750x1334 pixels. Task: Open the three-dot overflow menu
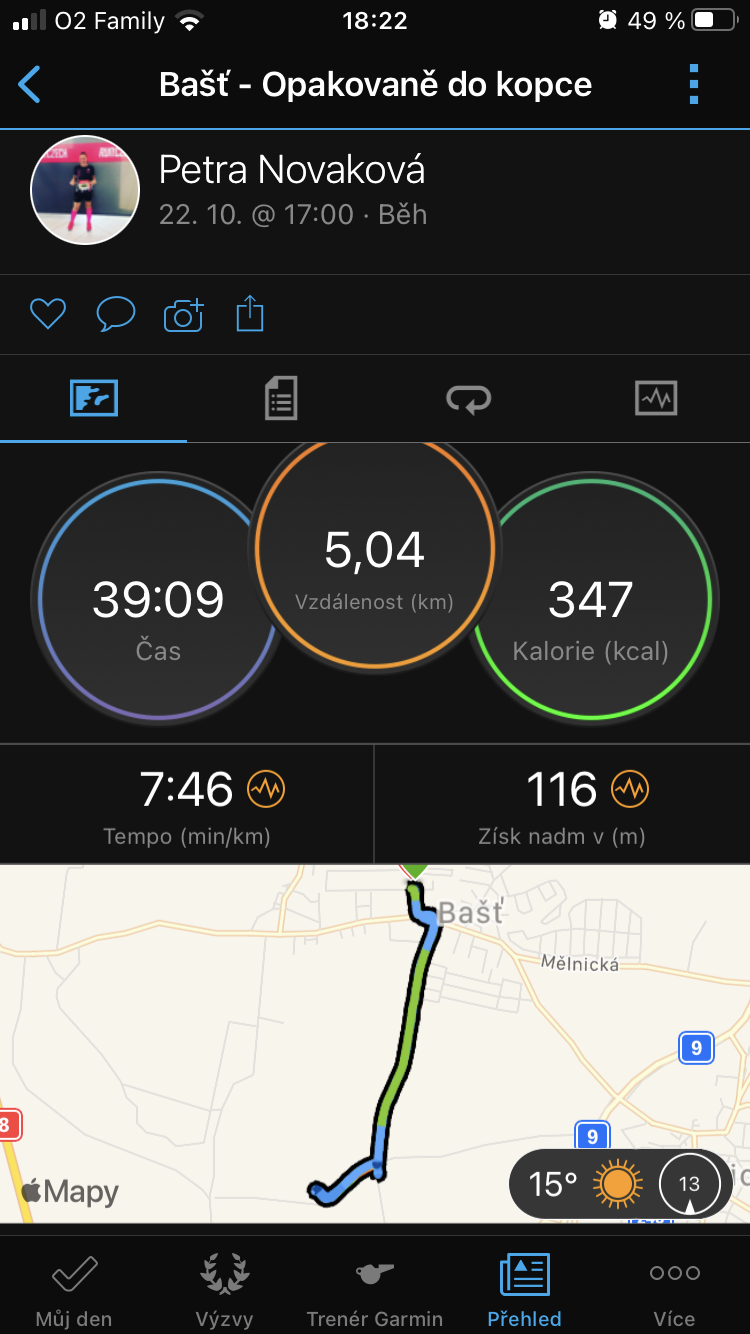tap(694, 85)
